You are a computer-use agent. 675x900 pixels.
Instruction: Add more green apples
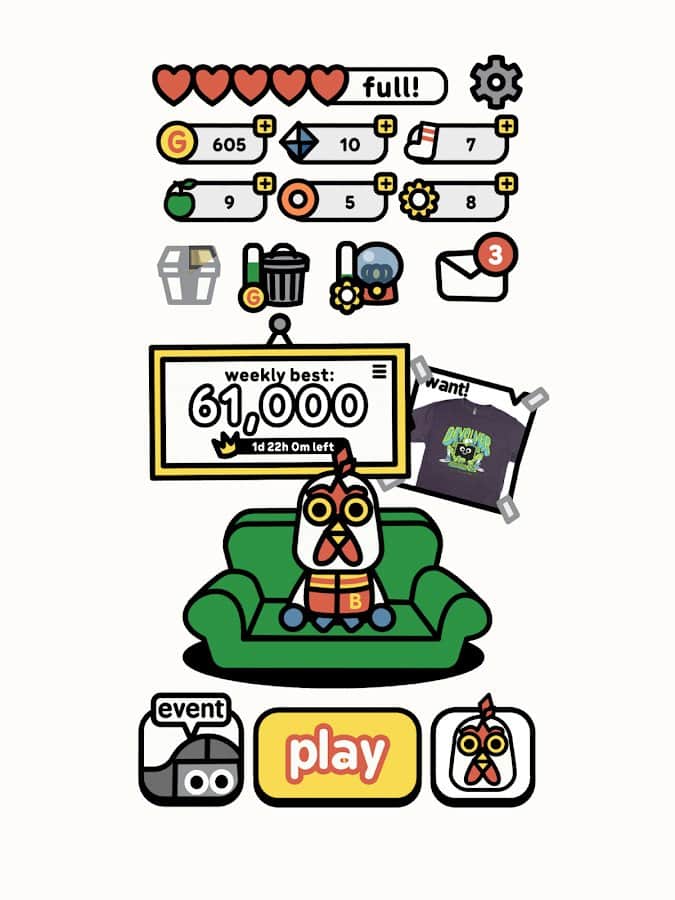coord(264,184)
